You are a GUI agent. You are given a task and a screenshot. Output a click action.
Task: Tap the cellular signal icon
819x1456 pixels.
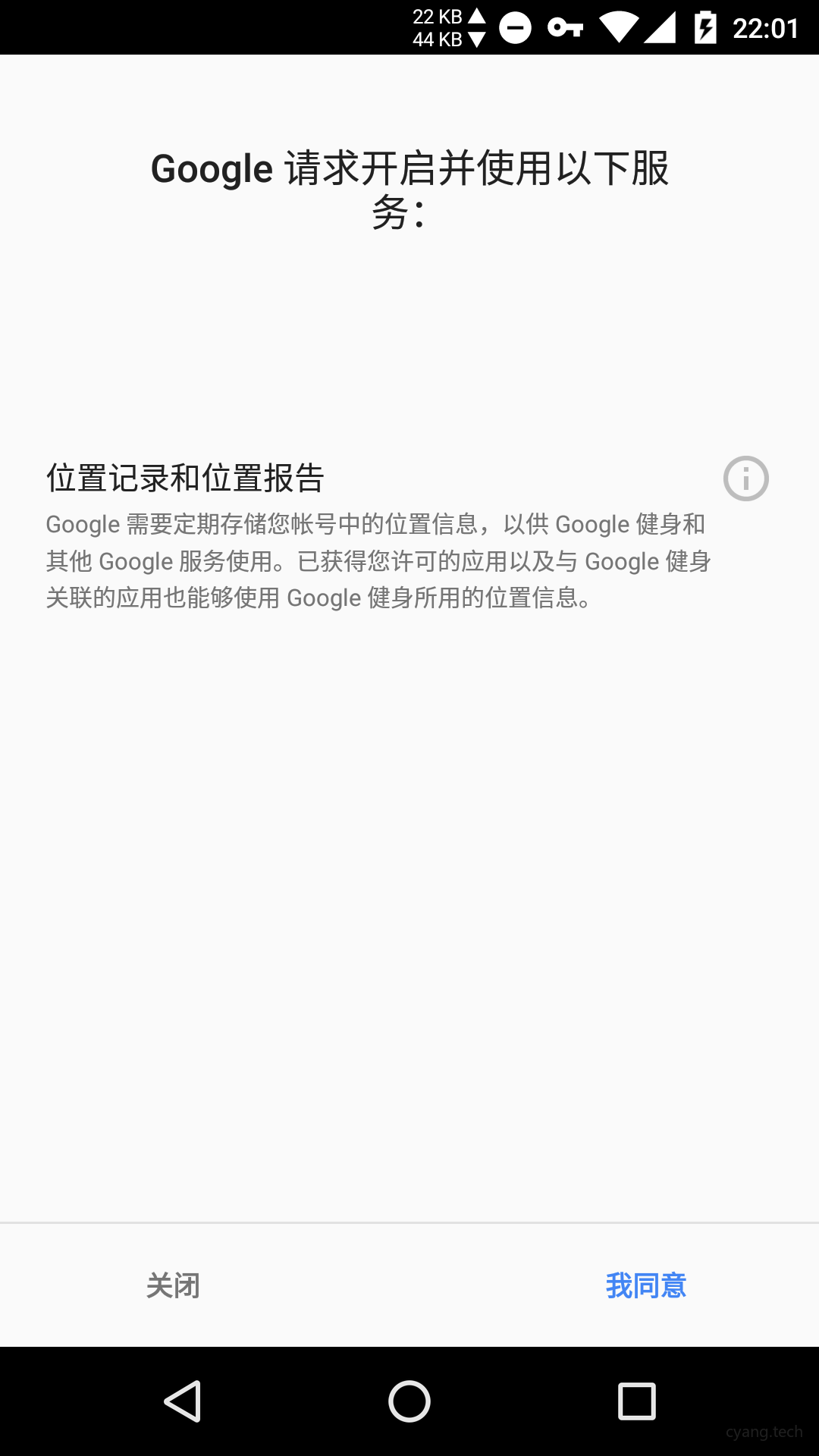click(663, 28)
